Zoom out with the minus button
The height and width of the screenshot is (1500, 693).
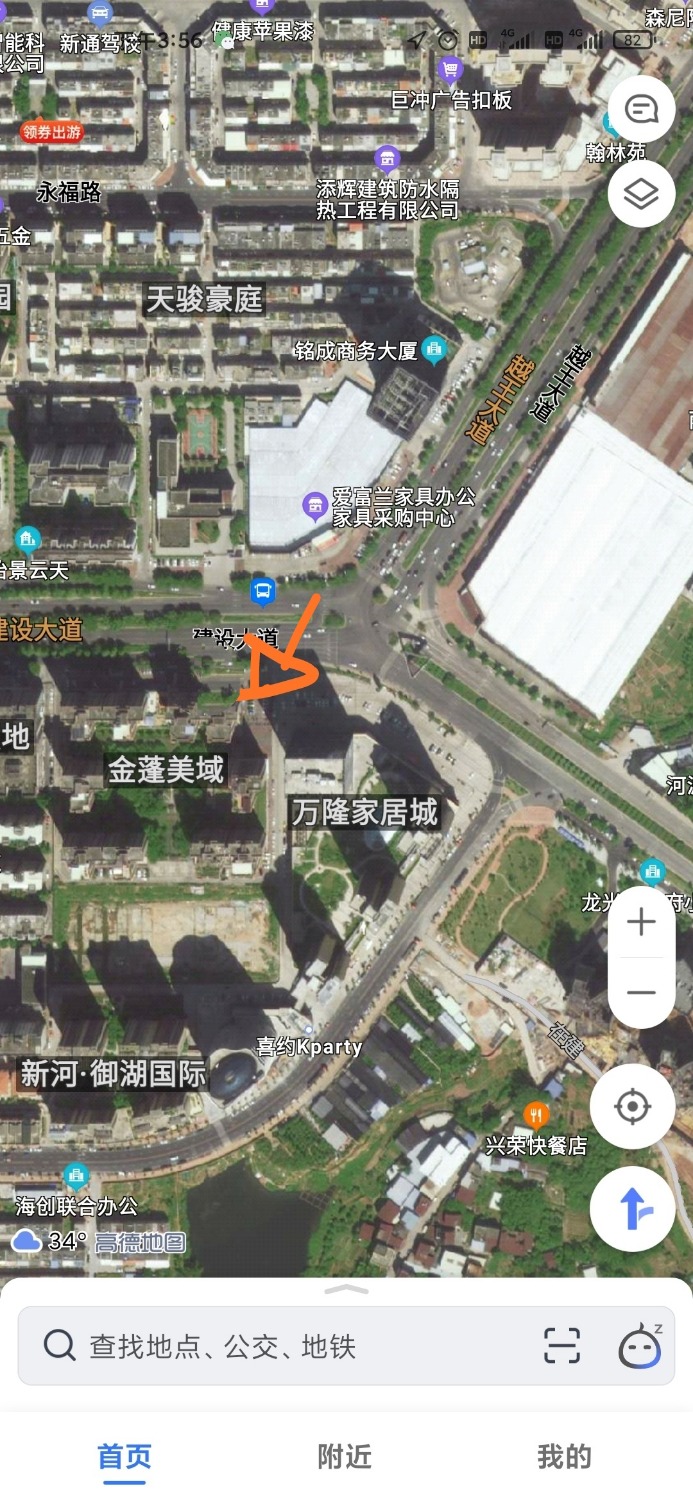tap(641, 993)
